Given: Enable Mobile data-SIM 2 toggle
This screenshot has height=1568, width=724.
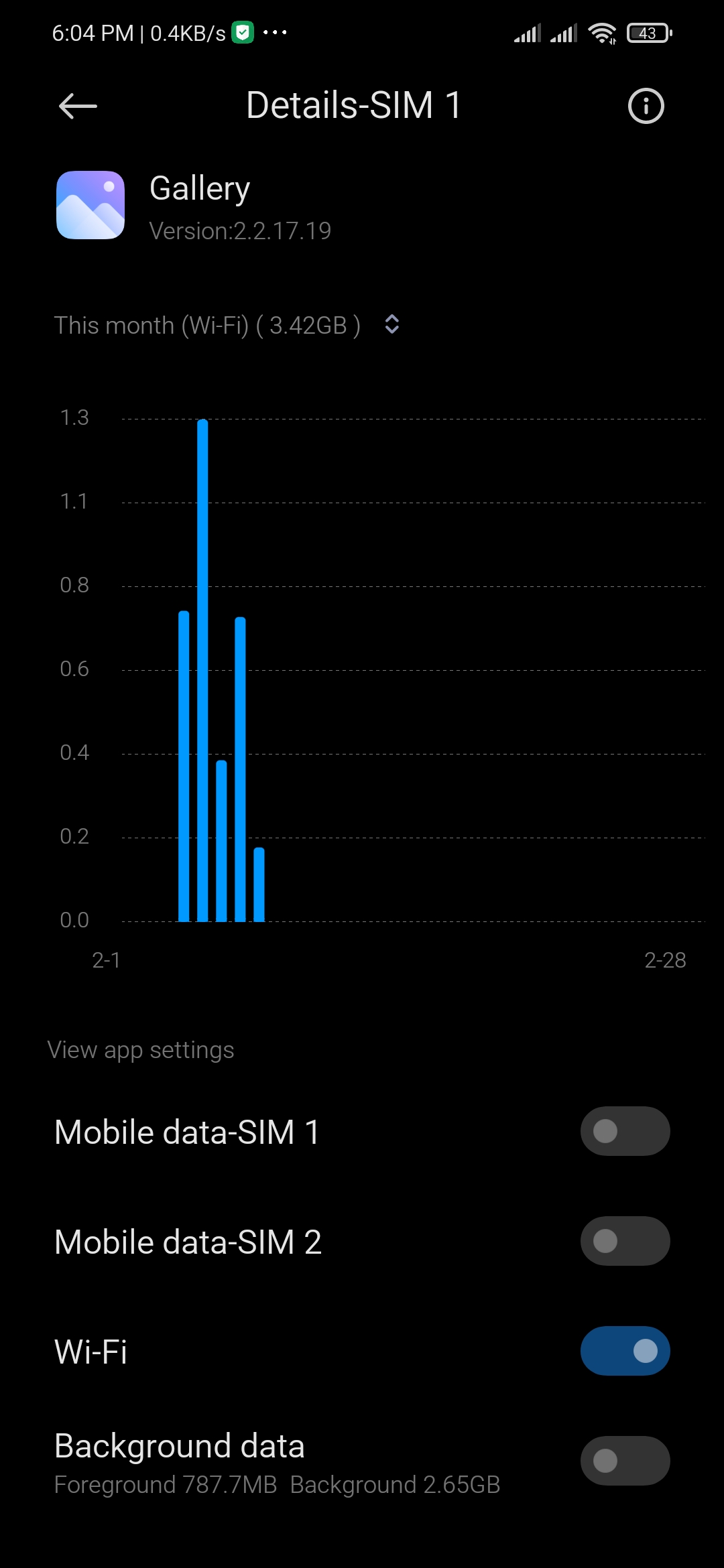Looking at the screenshot, I should tap(625, 1241).
